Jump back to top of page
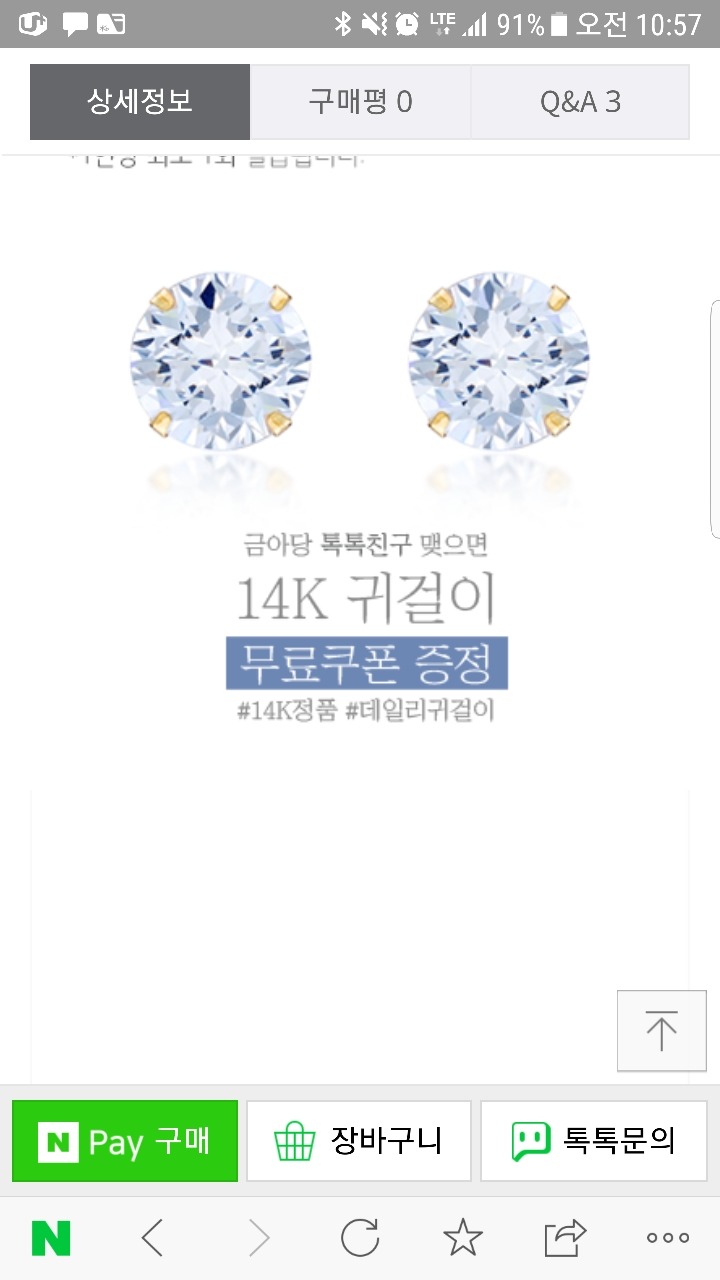Viewport: 720px width, 1280px height. pos(661,1031)
